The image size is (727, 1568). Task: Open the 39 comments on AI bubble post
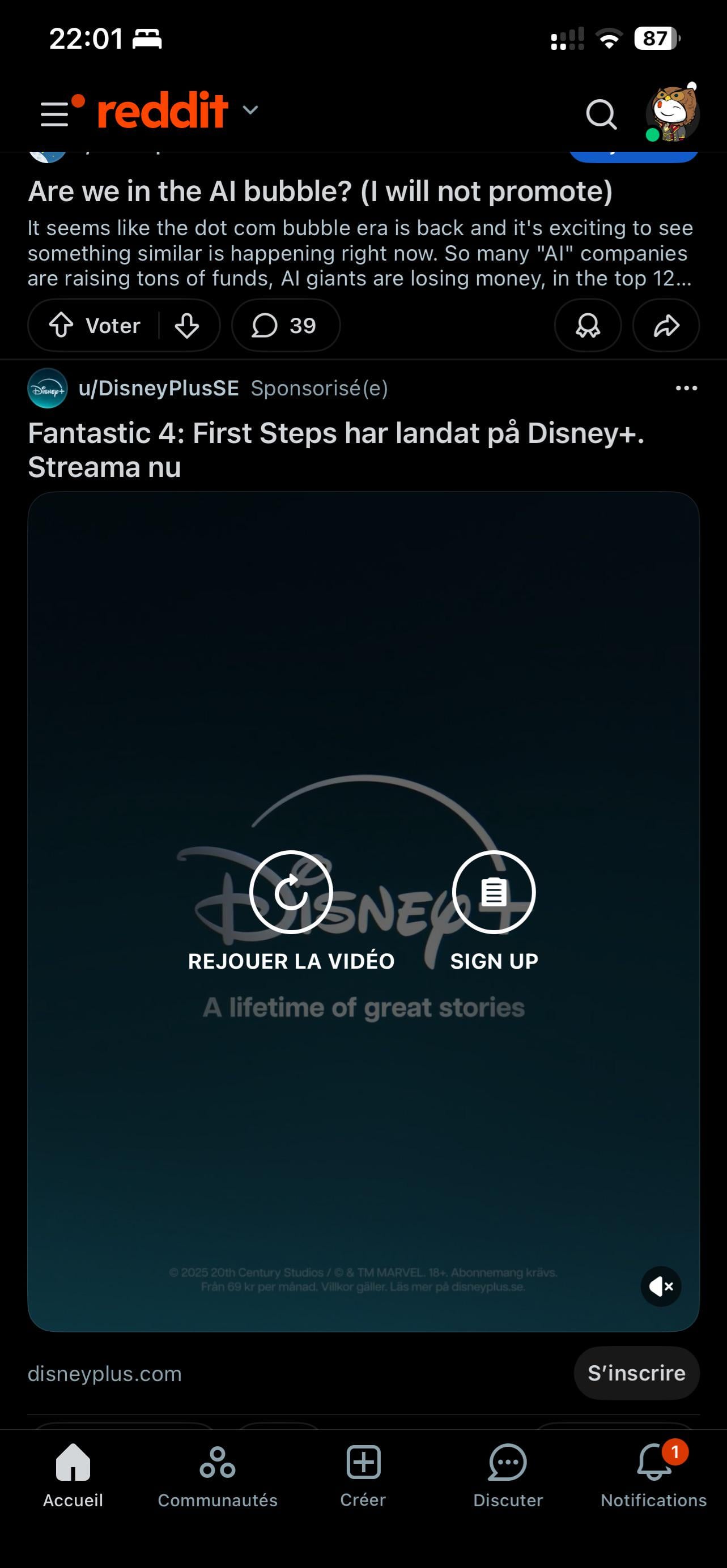pyautogui.click(x=285, y=326)
